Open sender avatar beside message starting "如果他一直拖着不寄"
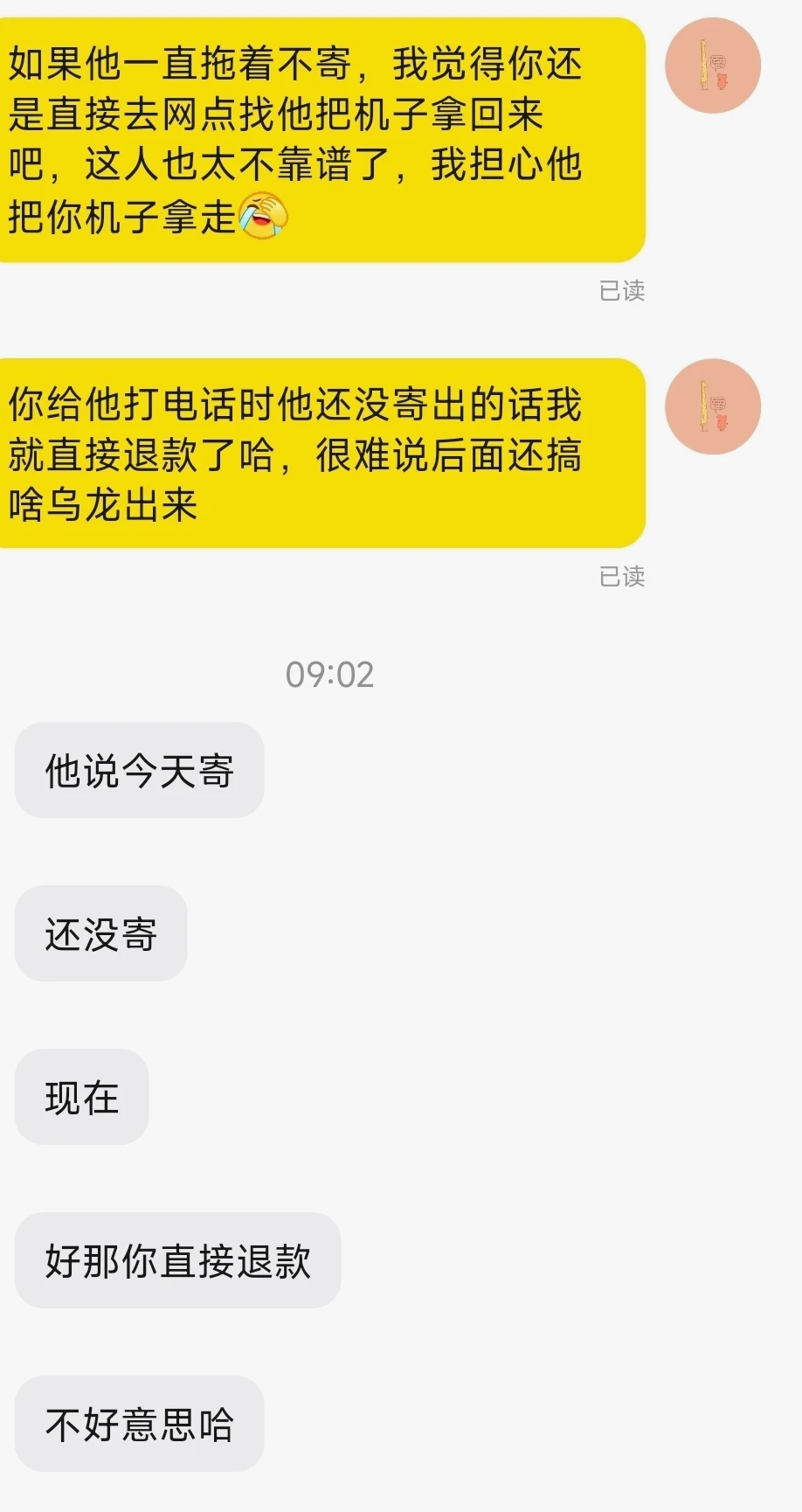 [x=712, y=66]
